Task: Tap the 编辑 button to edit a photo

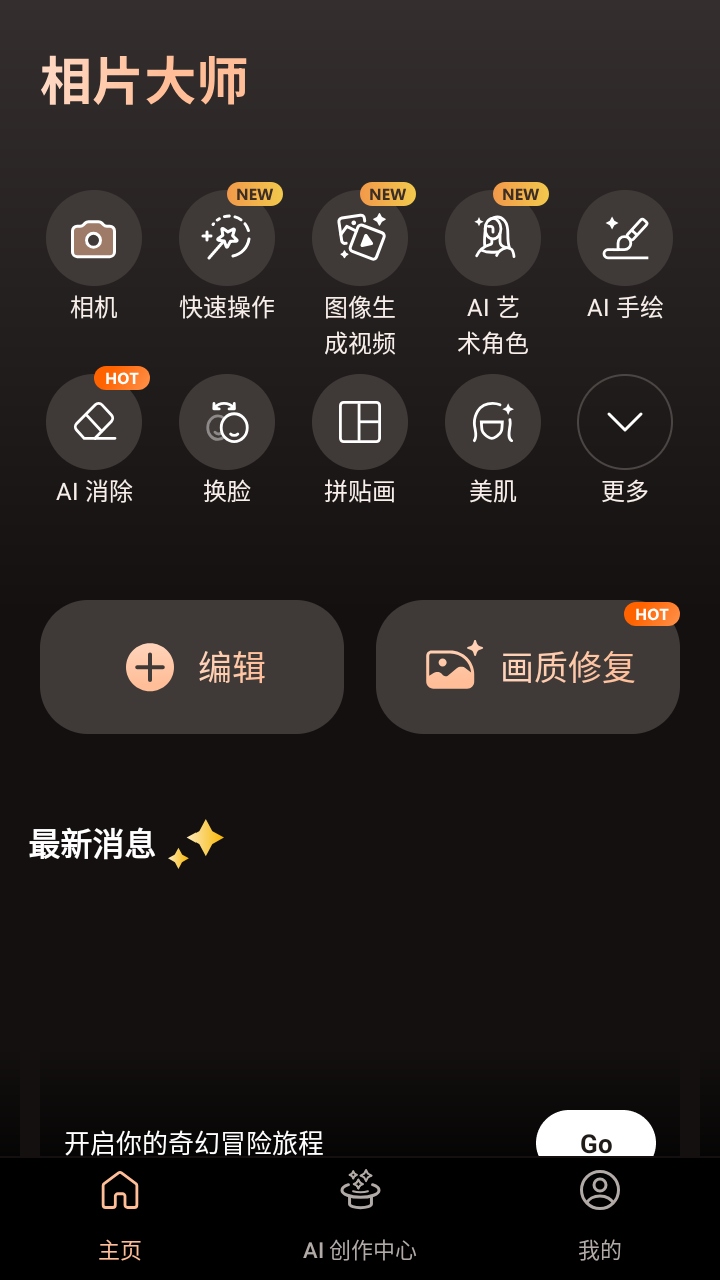Action: [192, 667]
